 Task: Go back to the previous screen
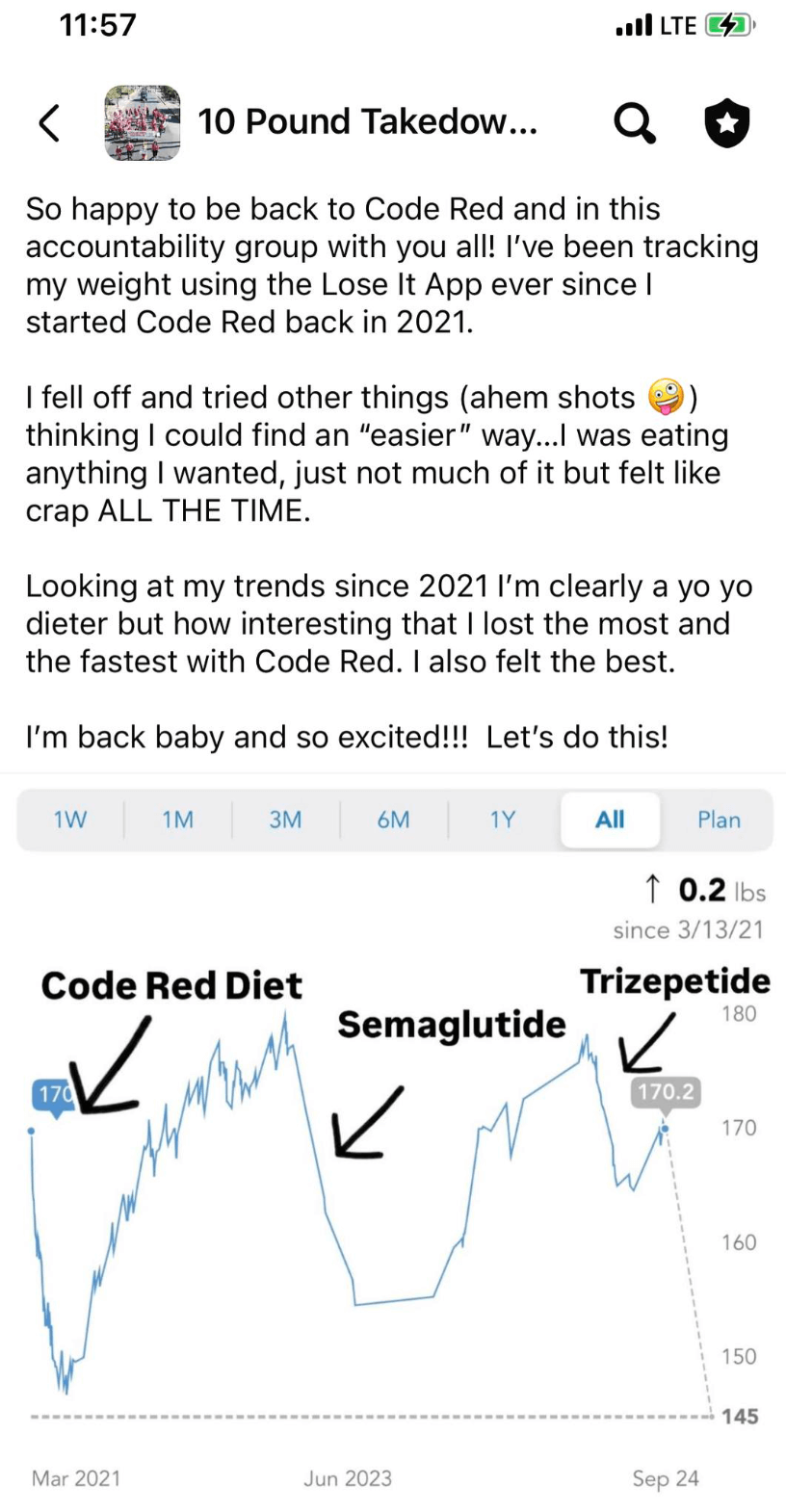(49, 123)
